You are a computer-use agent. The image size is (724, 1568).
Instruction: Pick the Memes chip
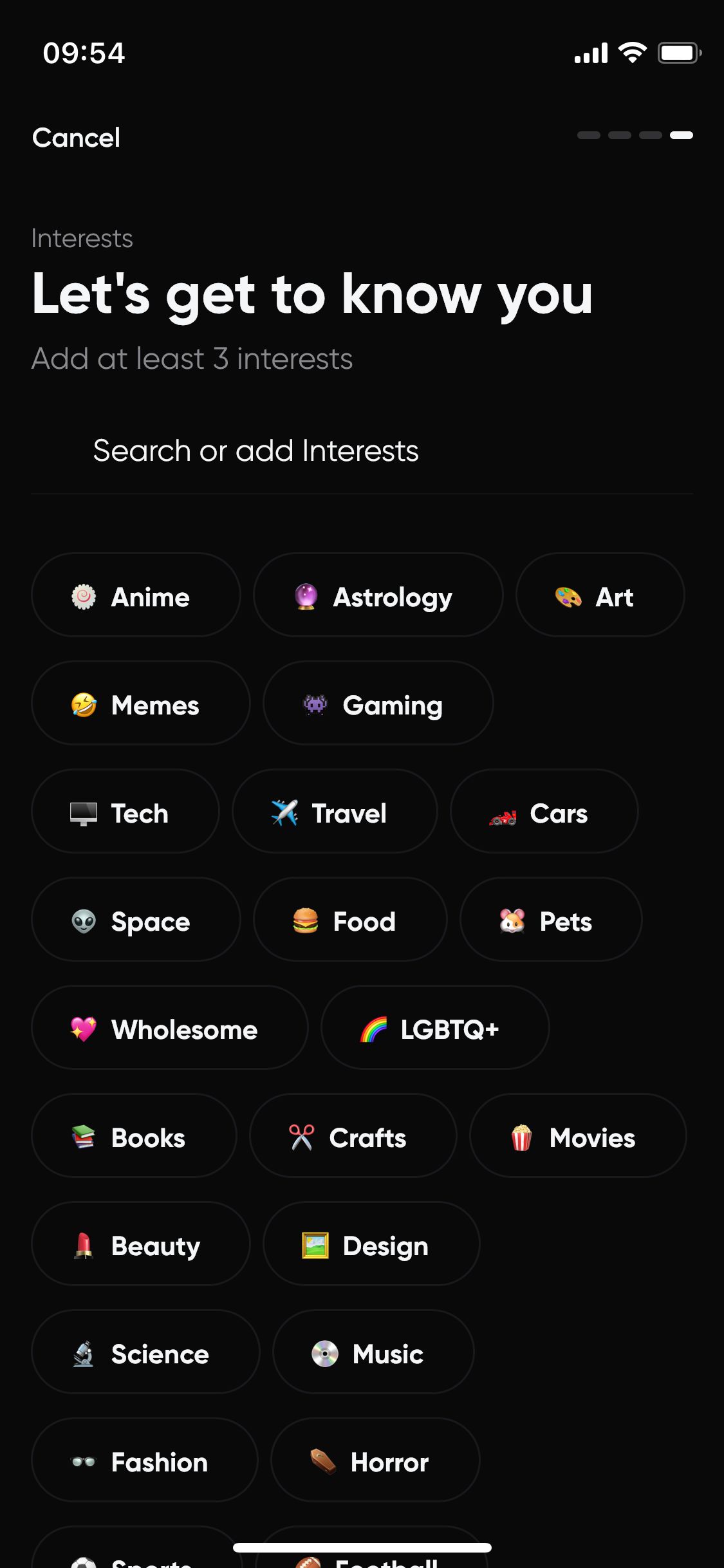[x=140, y=704]
